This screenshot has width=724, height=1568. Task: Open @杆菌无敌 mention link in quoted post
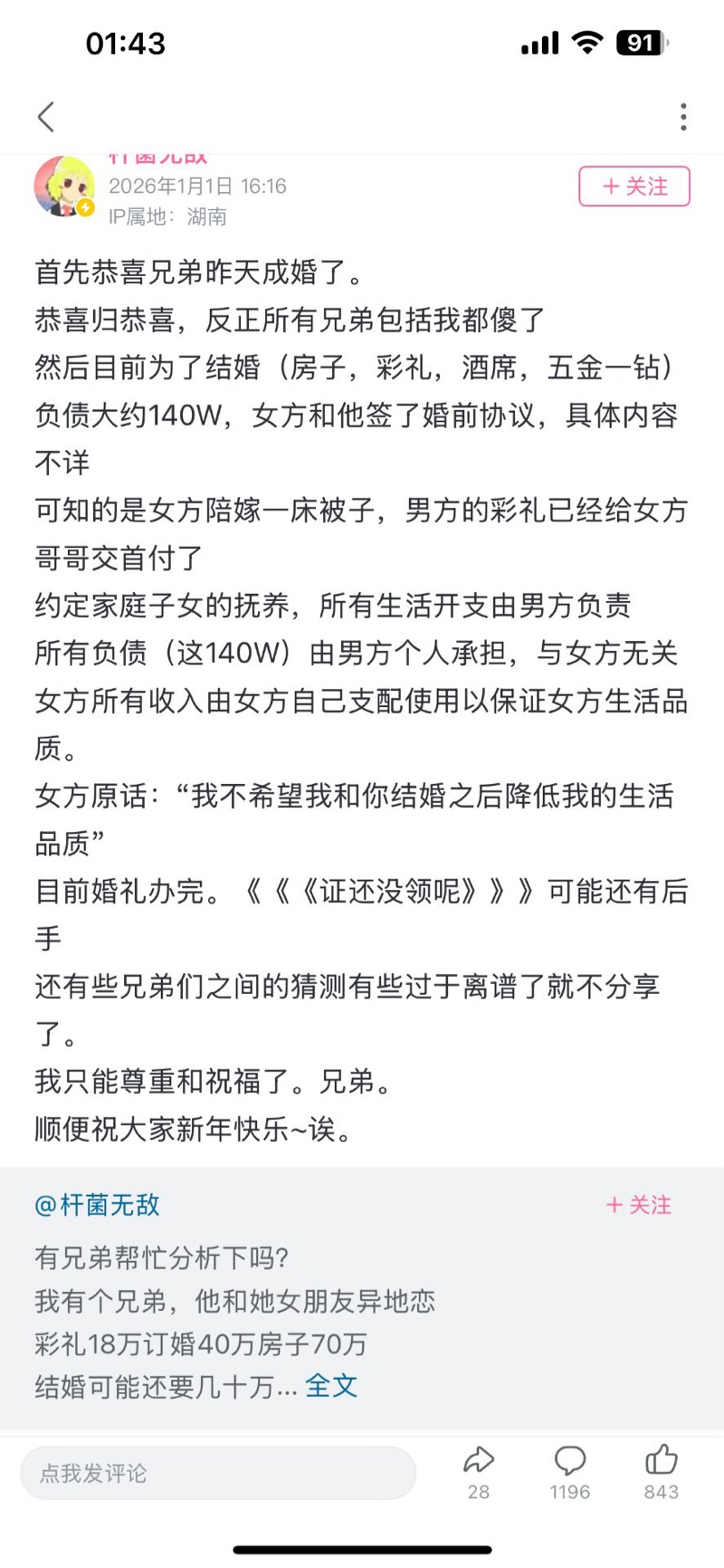click(x=97, y=1205)
